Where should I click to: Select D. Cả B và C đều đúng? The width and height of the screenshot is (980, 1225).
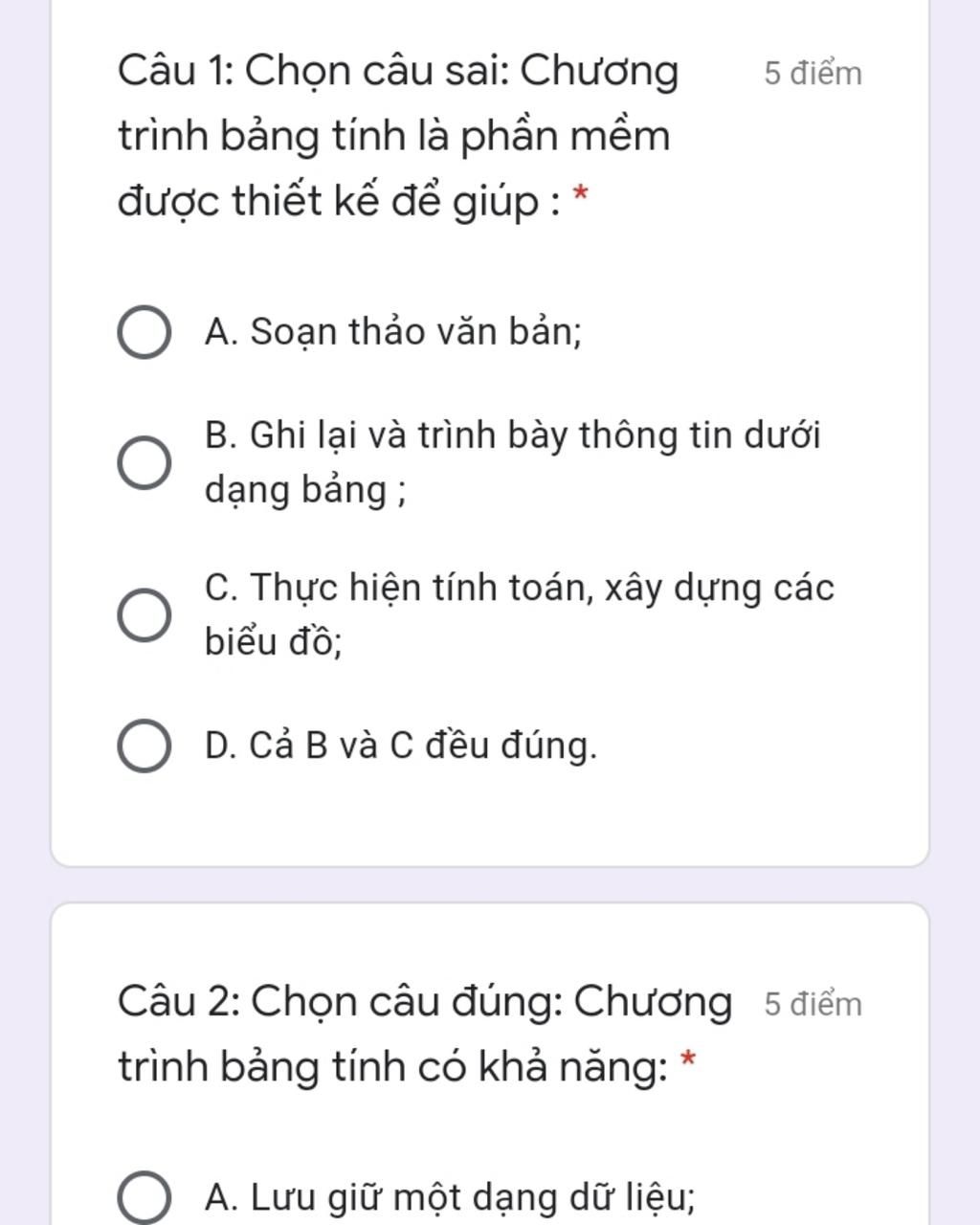(145, 746)
